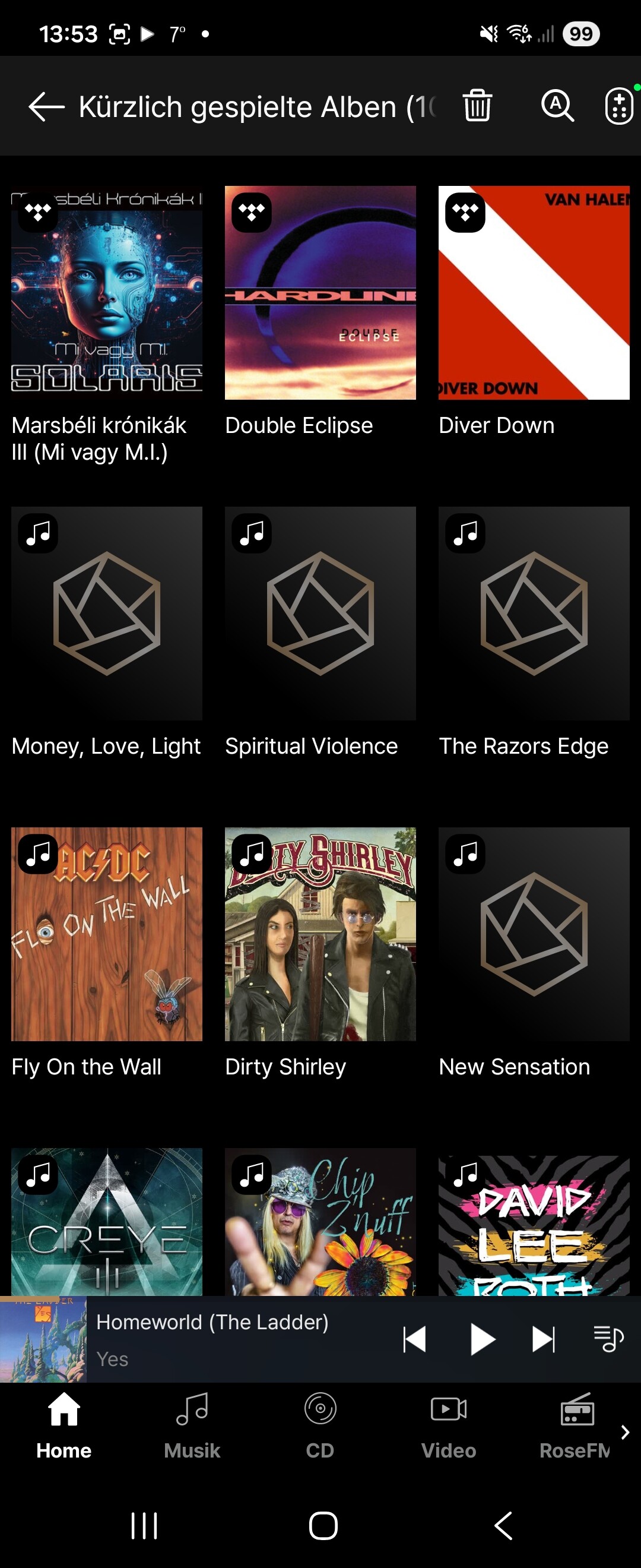Open the Double Eclipse album
This screenshot has height=1568, width=641.
tap(320, 293)
